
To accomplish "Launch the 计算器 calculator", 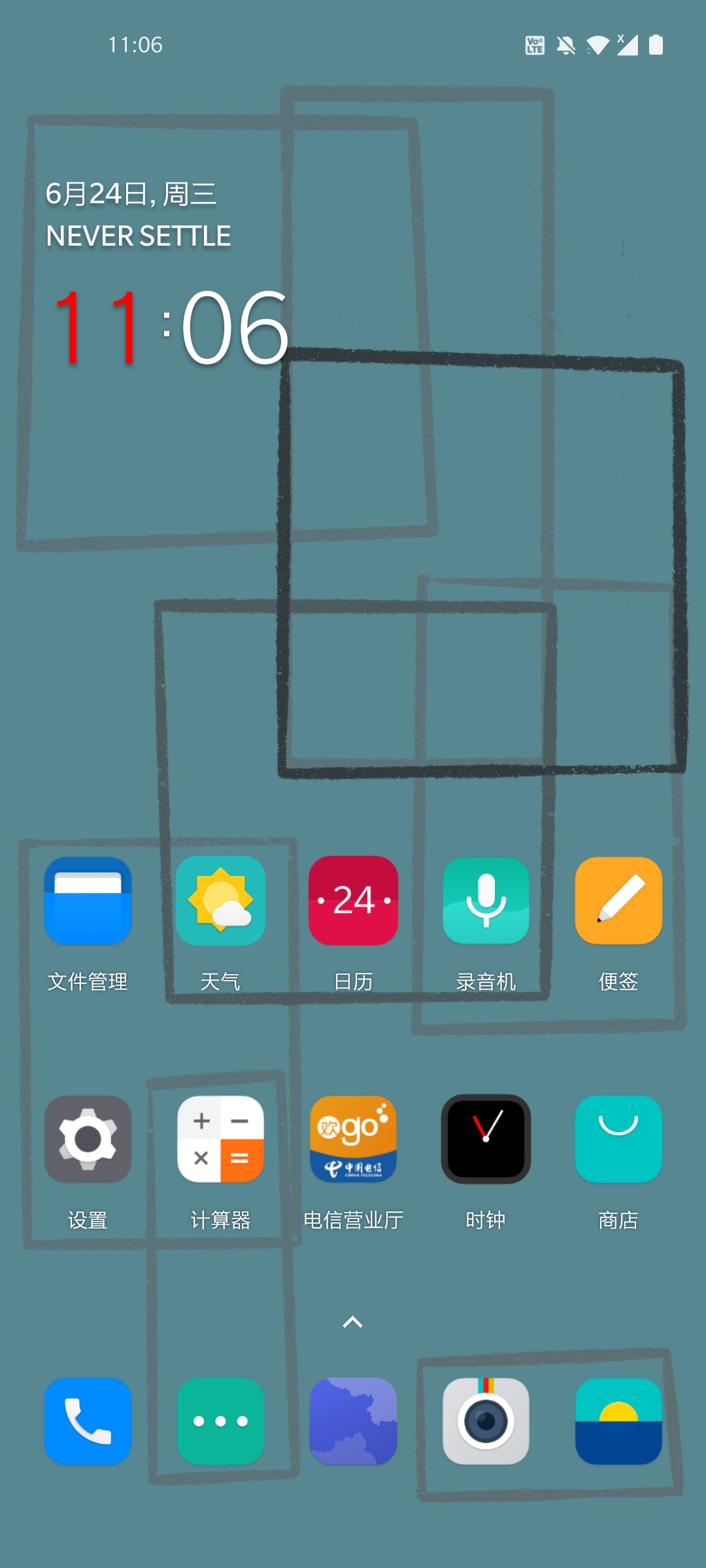I will [221, 1139].
